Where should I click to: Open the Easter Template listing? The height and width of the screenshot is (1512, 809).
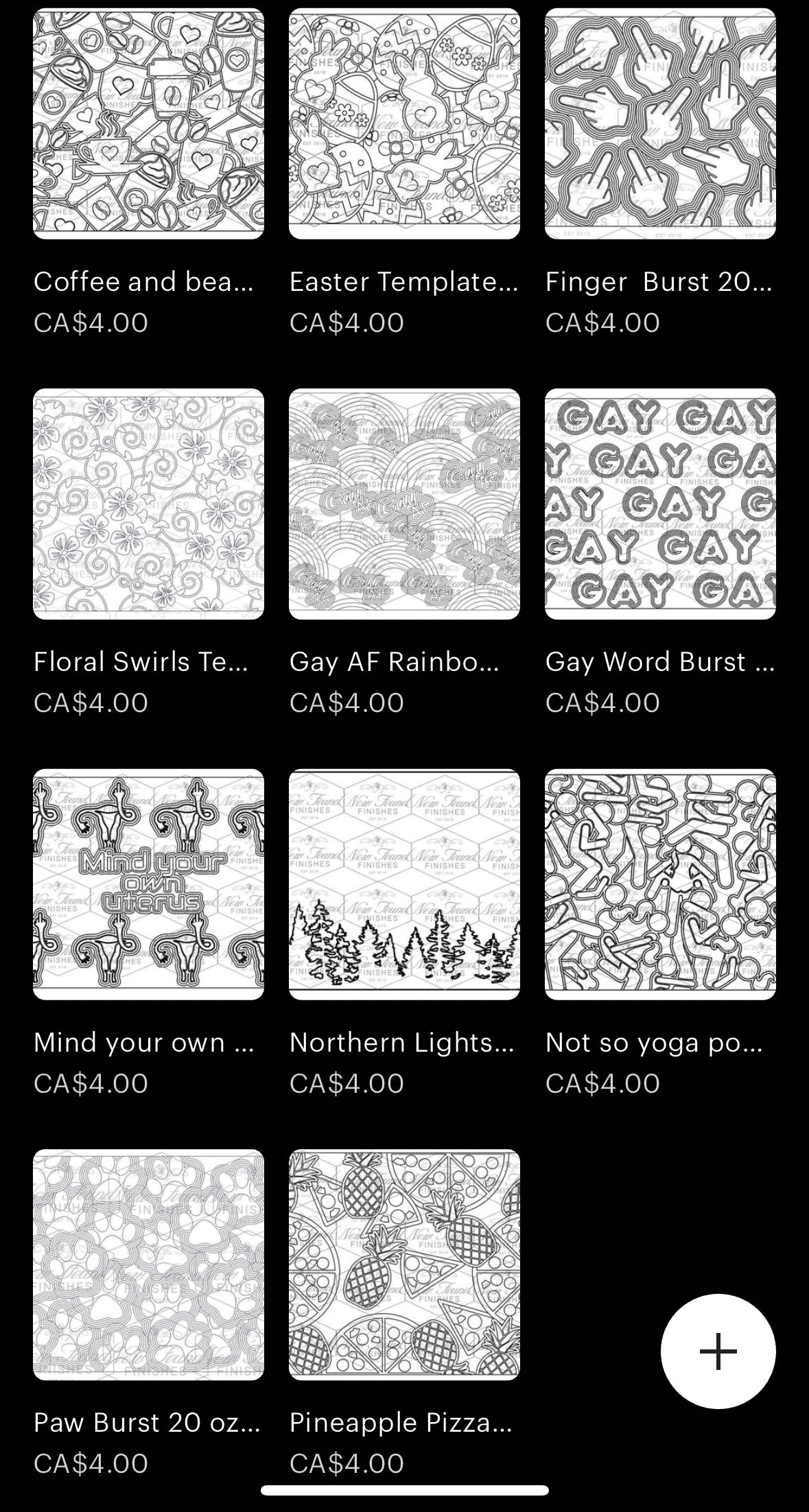(404, 123)
